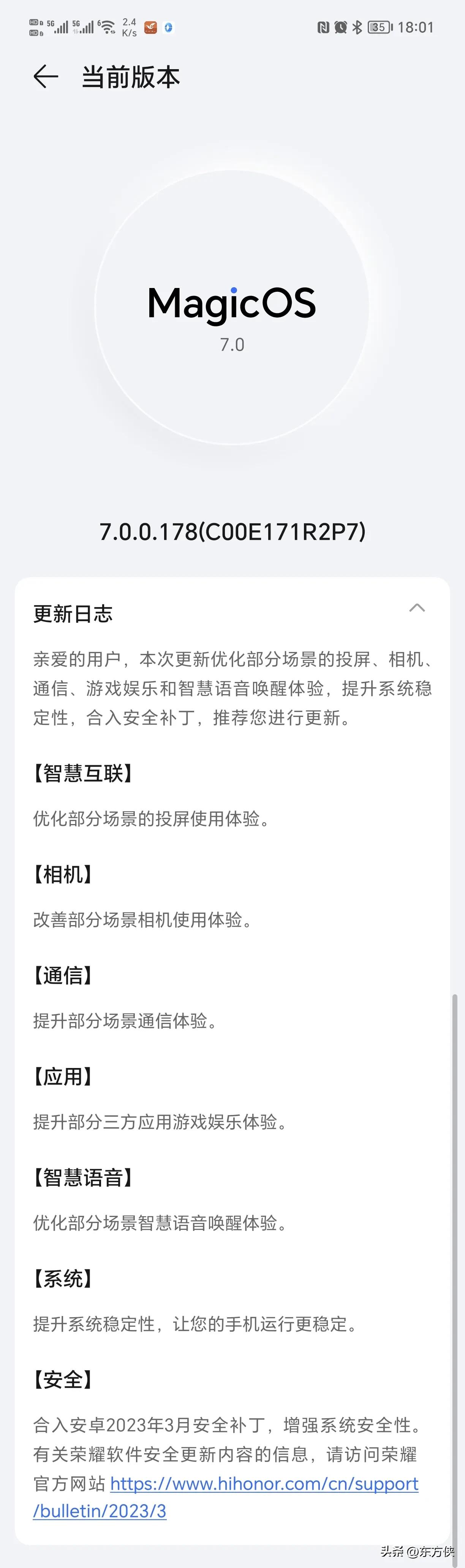Collapse the 更新日志 section
This screenshot has height=1568, width=465.
click(417, 608)
